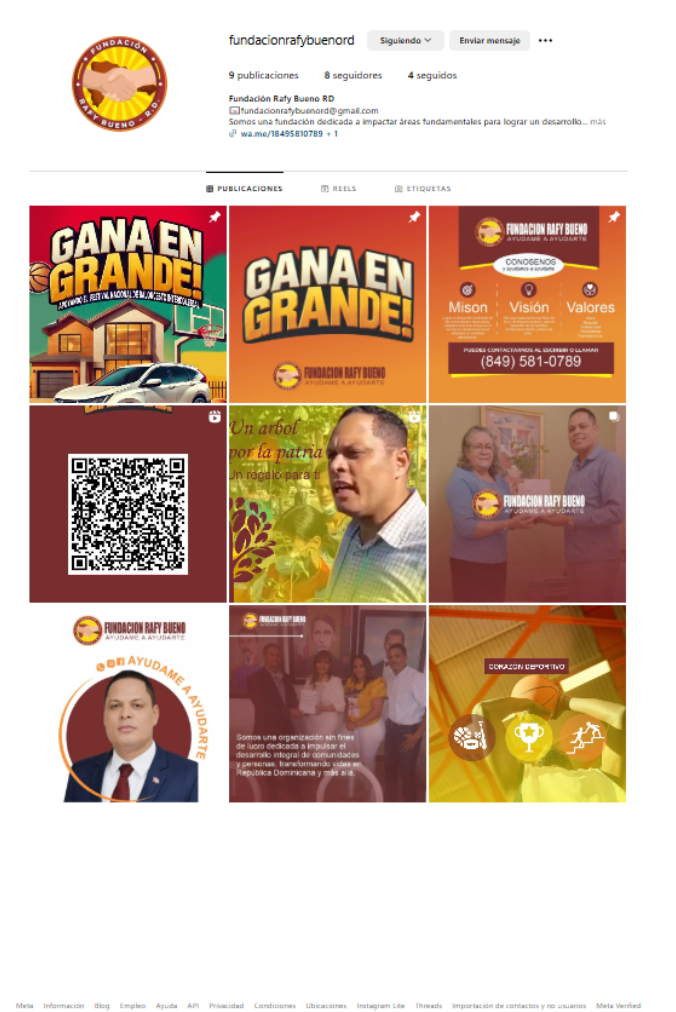Open the Threads footer link

428,1005
